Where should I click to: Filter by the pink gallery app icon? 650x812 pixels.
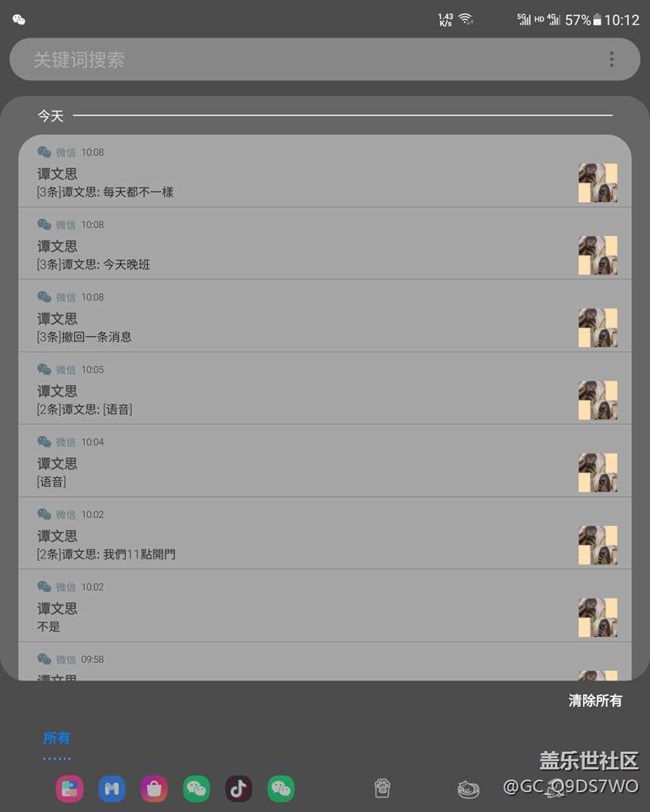pyautogui.click(x=69, y=788)
